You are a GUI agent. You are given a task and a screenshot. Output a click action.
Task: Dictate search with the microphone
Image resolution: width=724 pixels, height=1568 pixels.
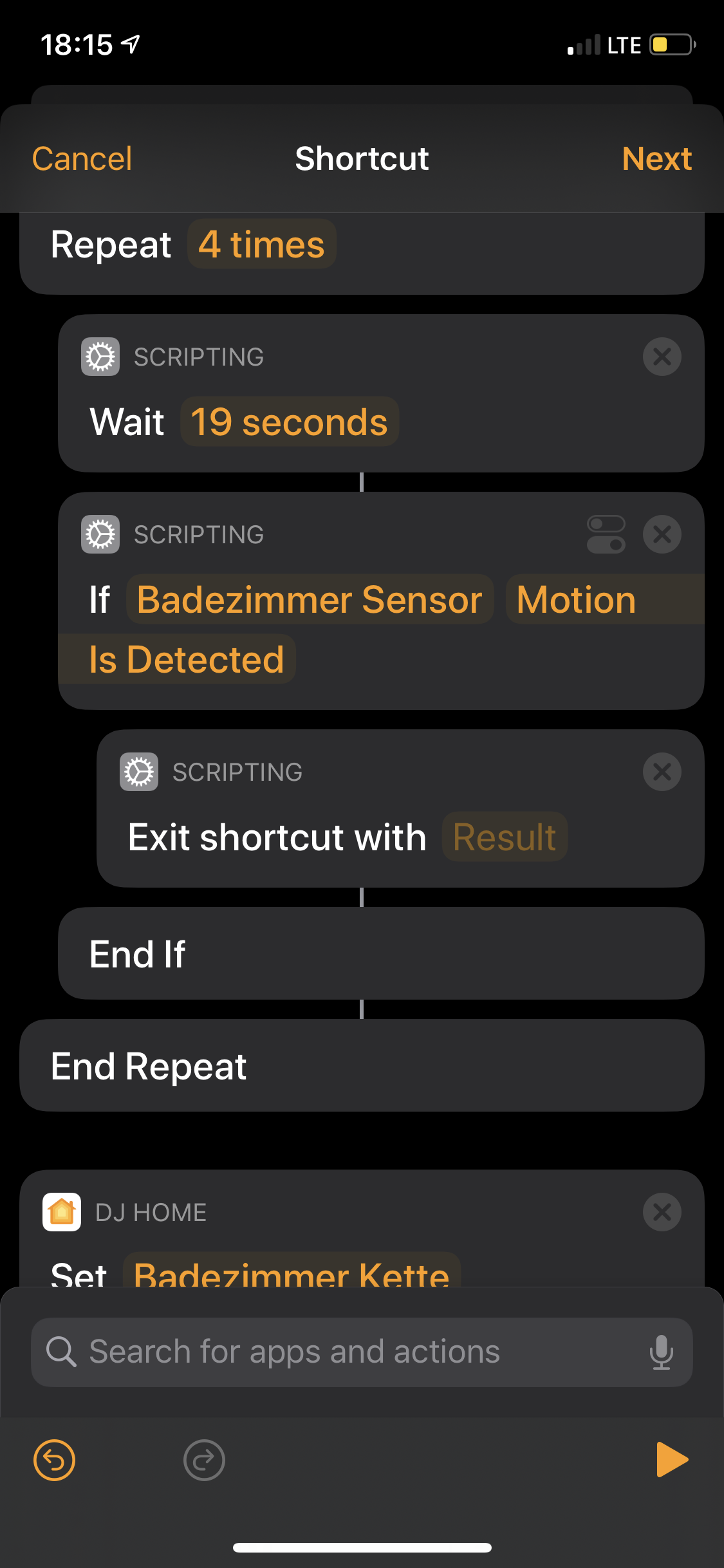(661, 1352)
